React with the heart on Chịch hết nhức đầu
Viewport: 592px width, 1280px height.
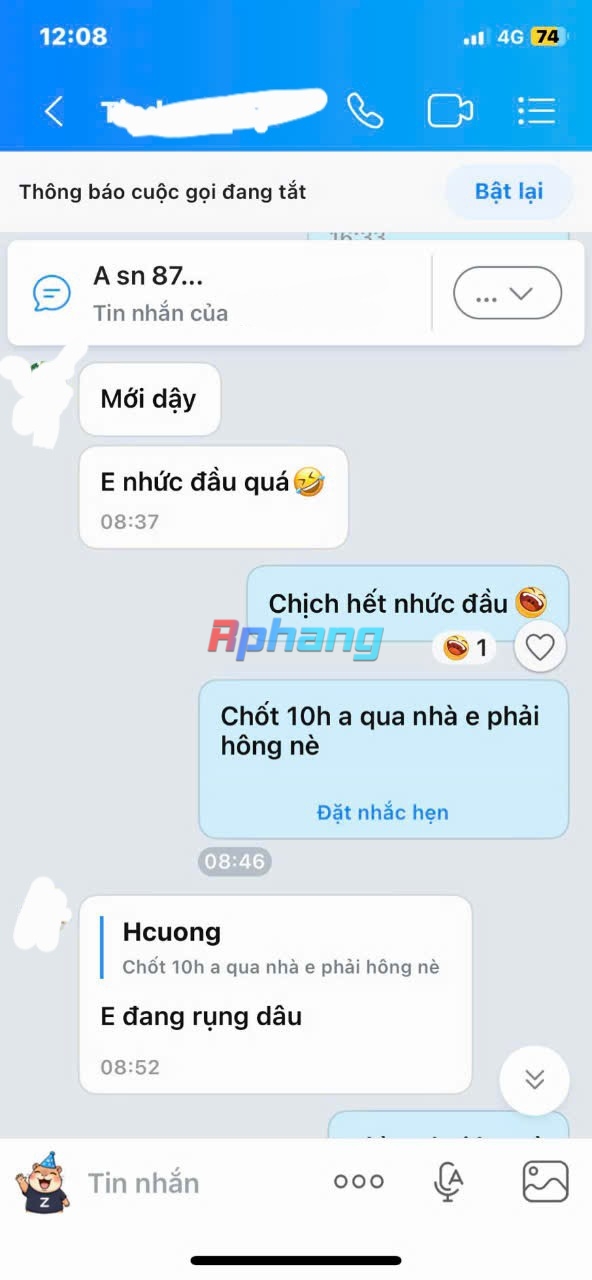click(x=540, y=648)
